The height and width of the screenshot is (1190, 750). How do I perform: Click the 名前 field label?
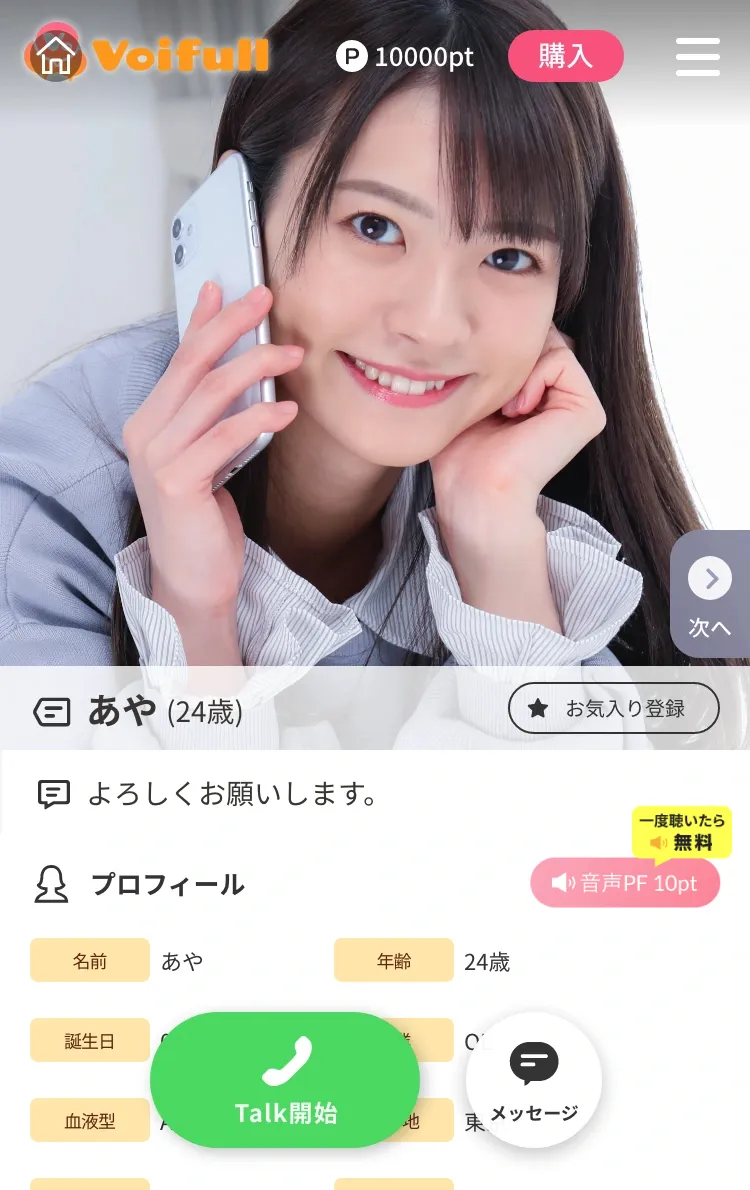click(90, 960)
